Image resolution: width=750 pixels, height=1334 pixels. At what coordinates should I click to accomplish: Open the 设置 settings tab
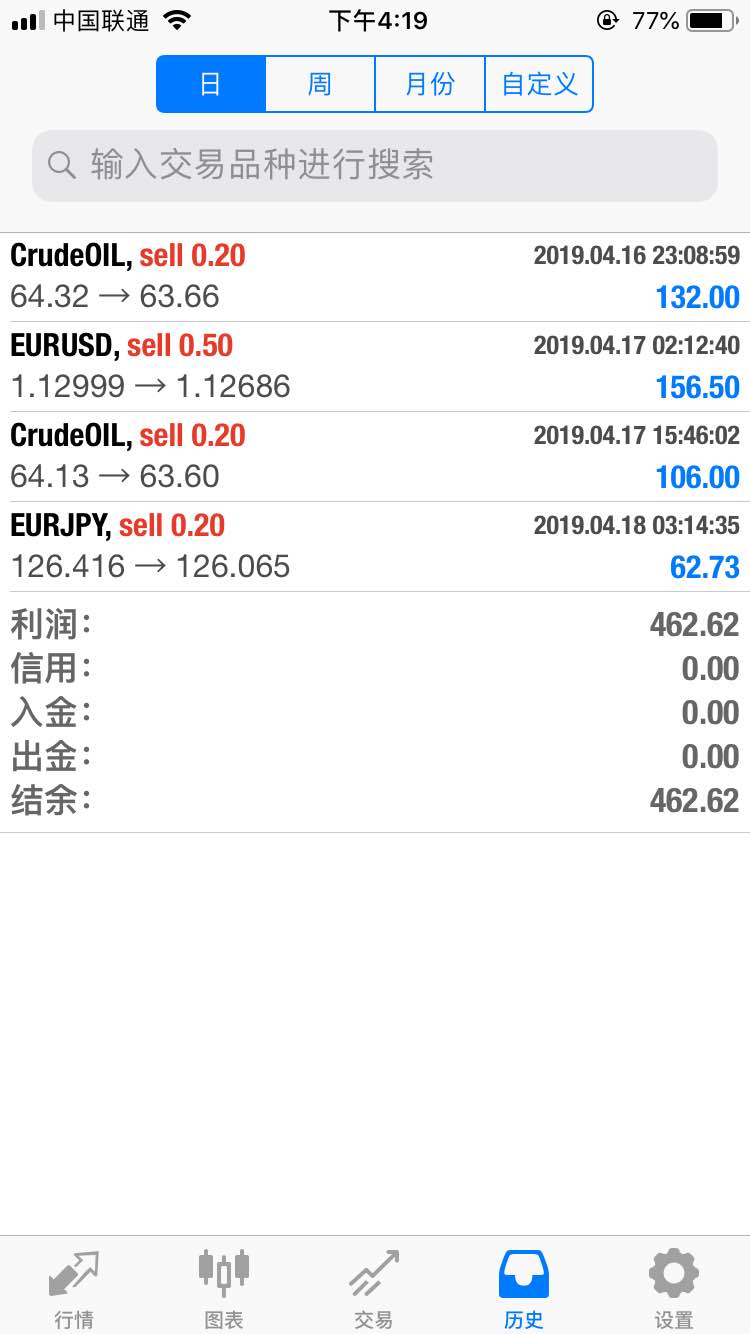point(674,1288)
